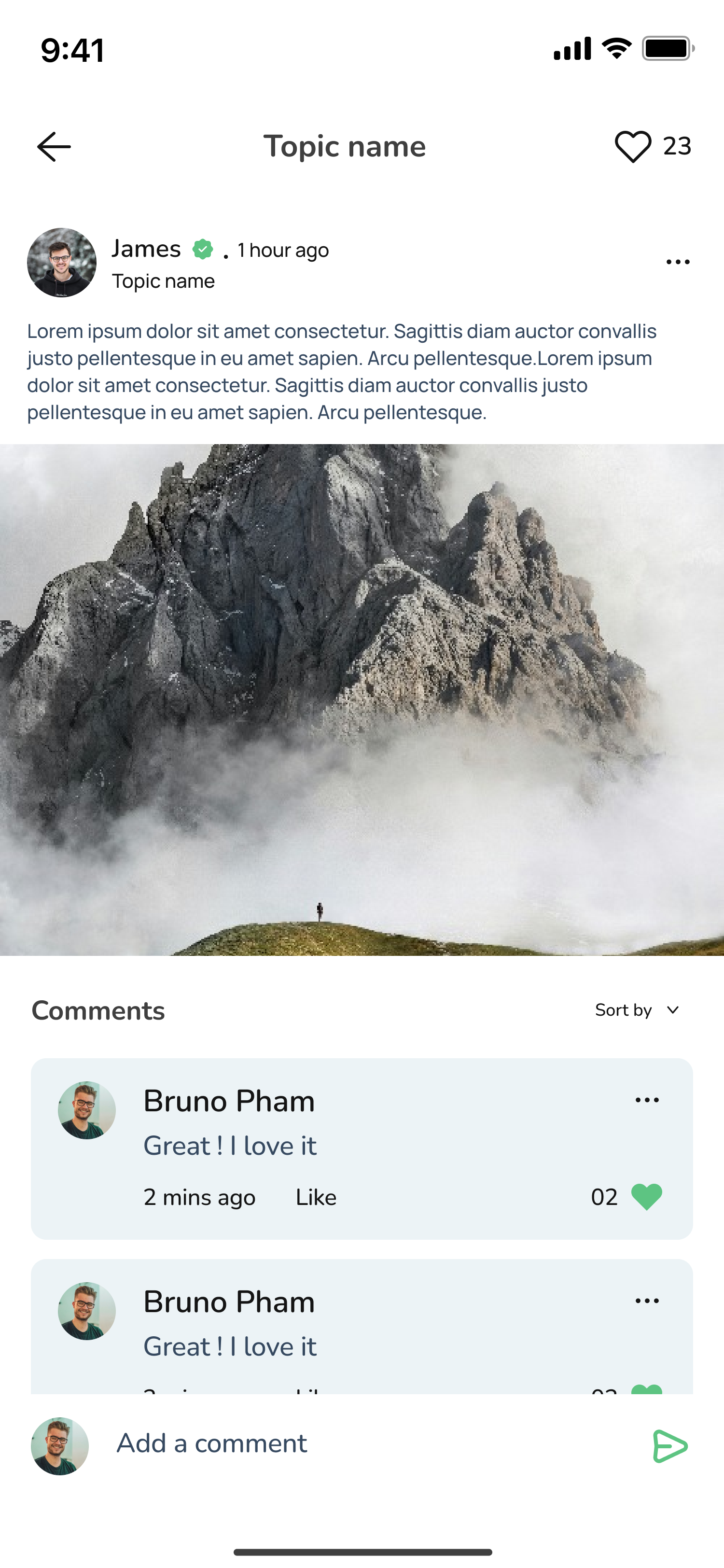
Task: Open the three-dot menu on the second Bruno Pham comment
Action: (647, 1301)
